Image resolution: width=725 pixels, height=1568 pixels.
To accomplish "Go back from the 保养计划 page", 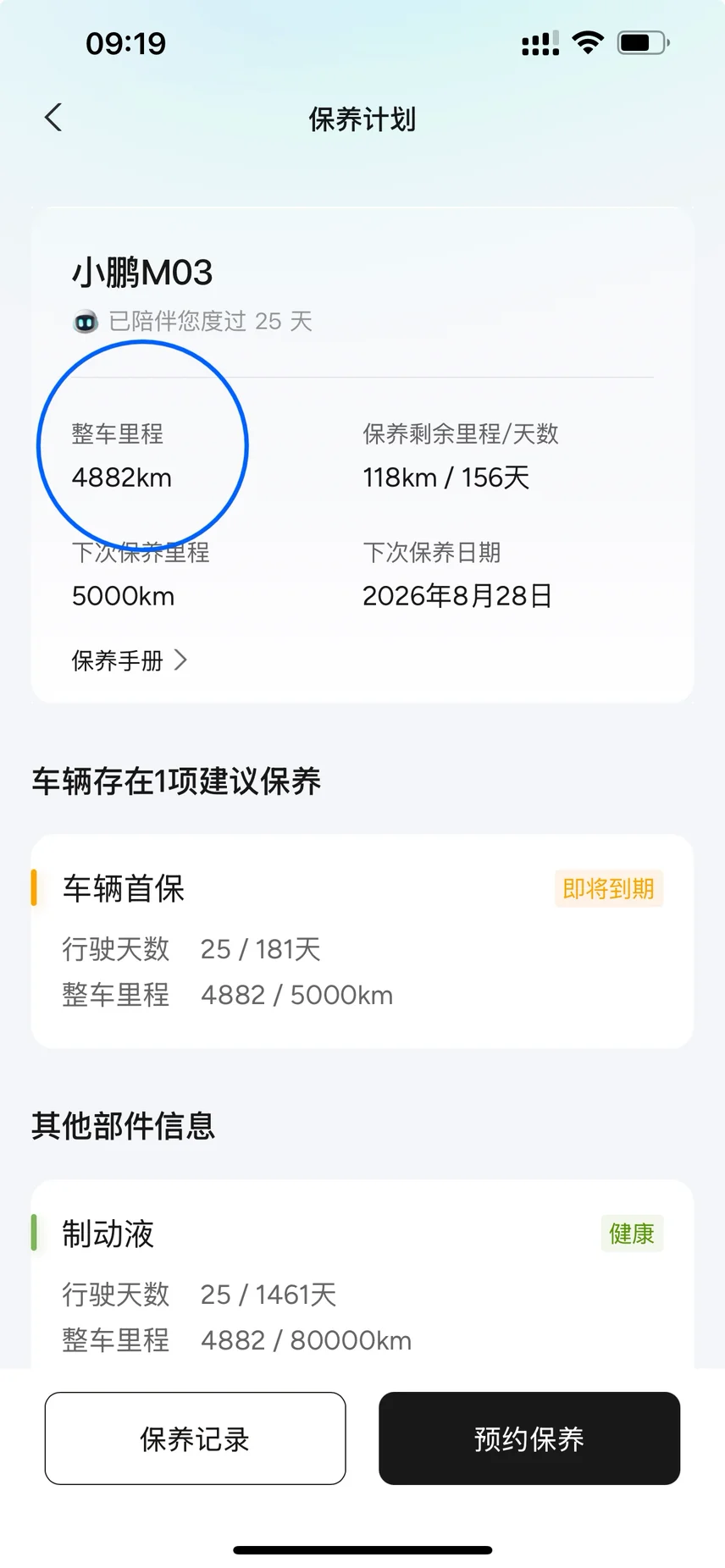I will pyautogui.click(x=53, y=118).
